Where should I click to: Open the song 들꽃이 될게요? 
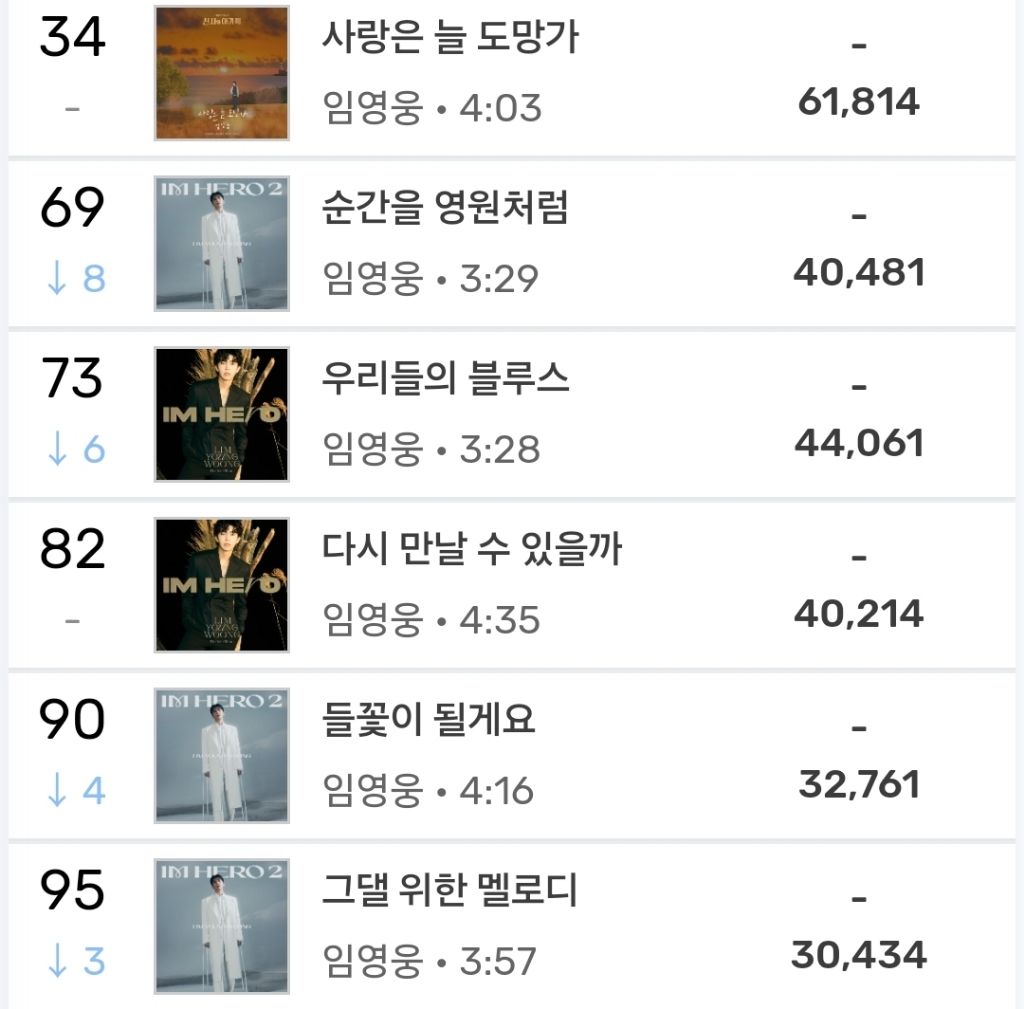[x=428, y=720]
